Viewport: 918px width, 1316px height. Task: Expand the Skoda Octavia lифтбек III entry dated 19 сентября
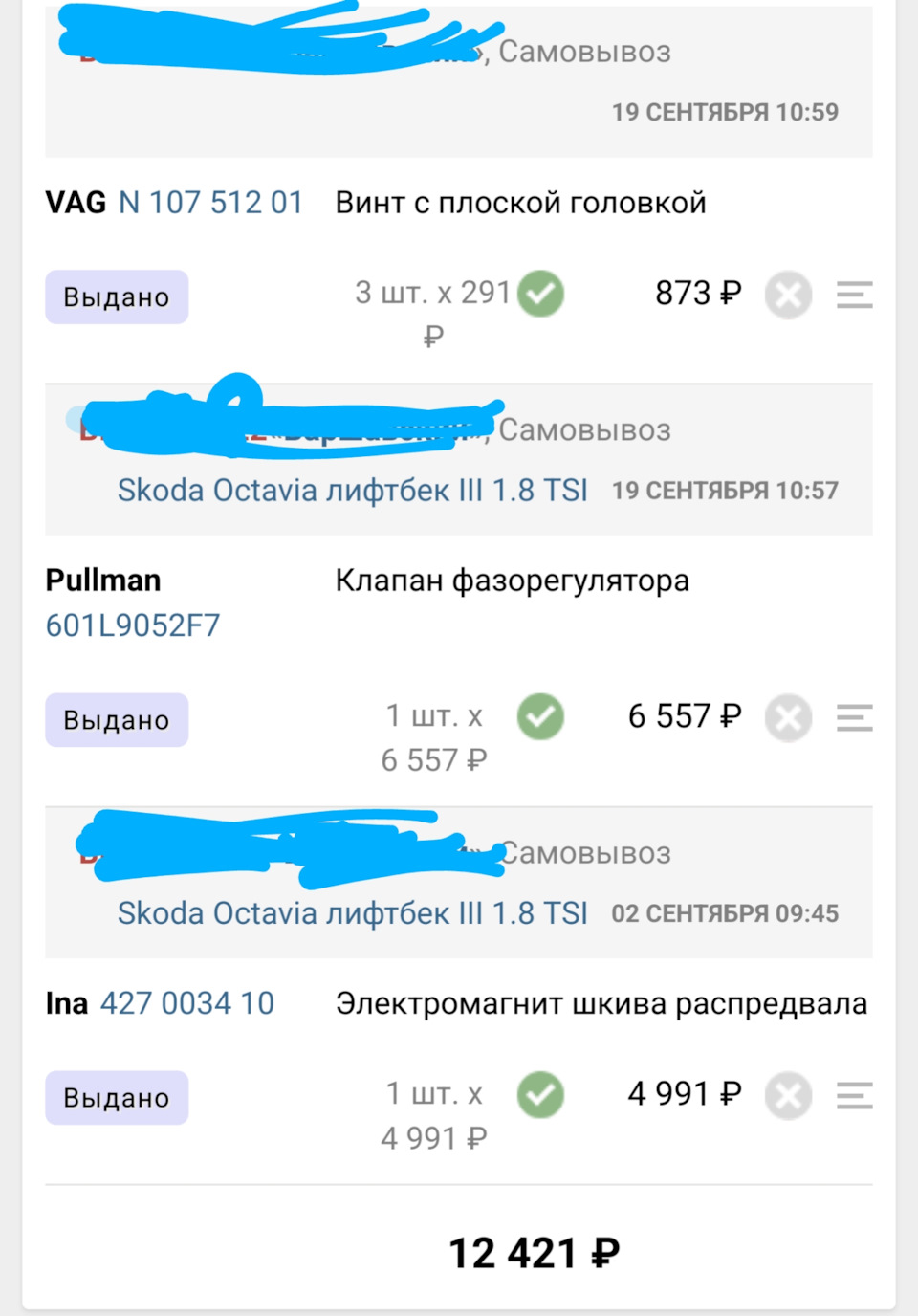[354, 490]
